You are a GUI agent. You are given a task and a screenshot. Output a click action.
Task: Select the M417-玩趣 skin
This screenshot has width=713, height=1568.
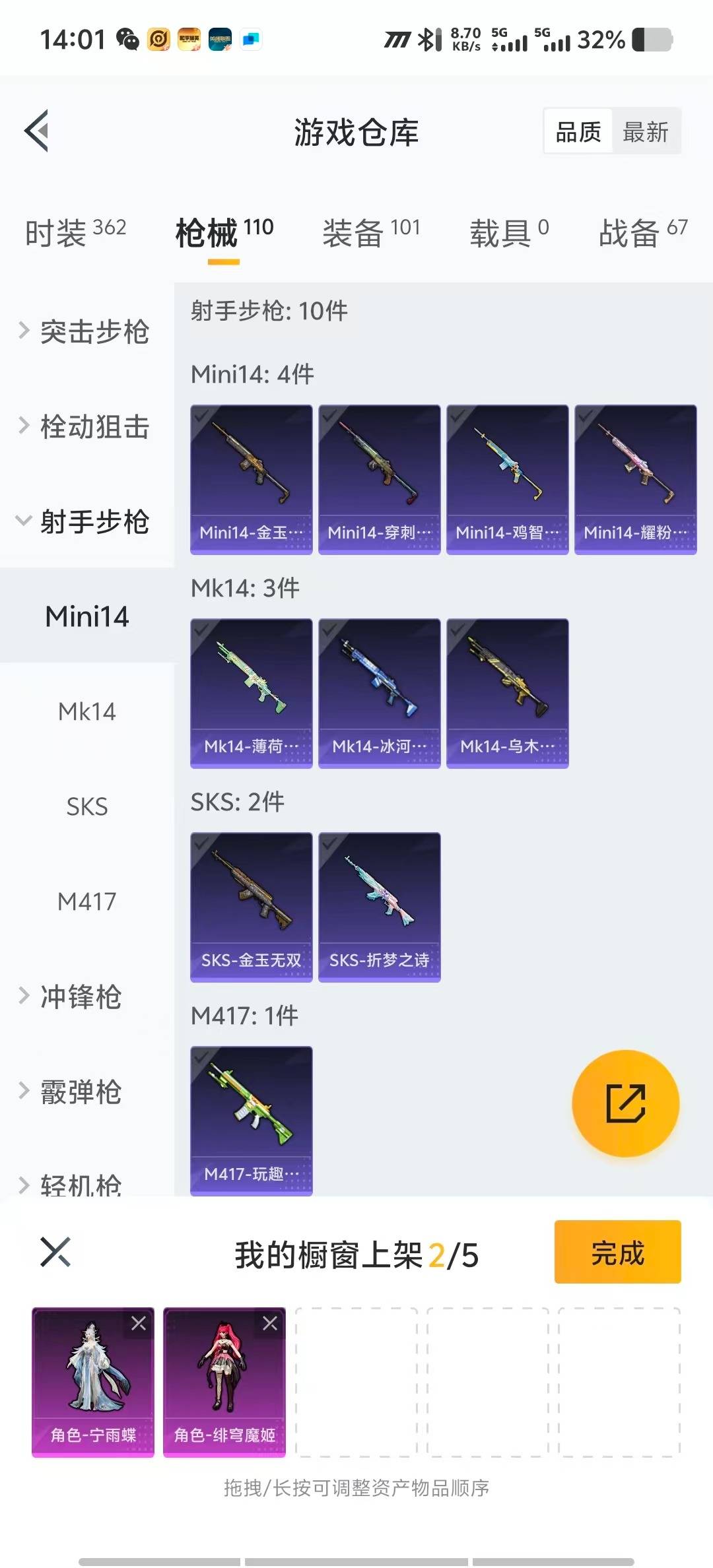point(251,1121)
